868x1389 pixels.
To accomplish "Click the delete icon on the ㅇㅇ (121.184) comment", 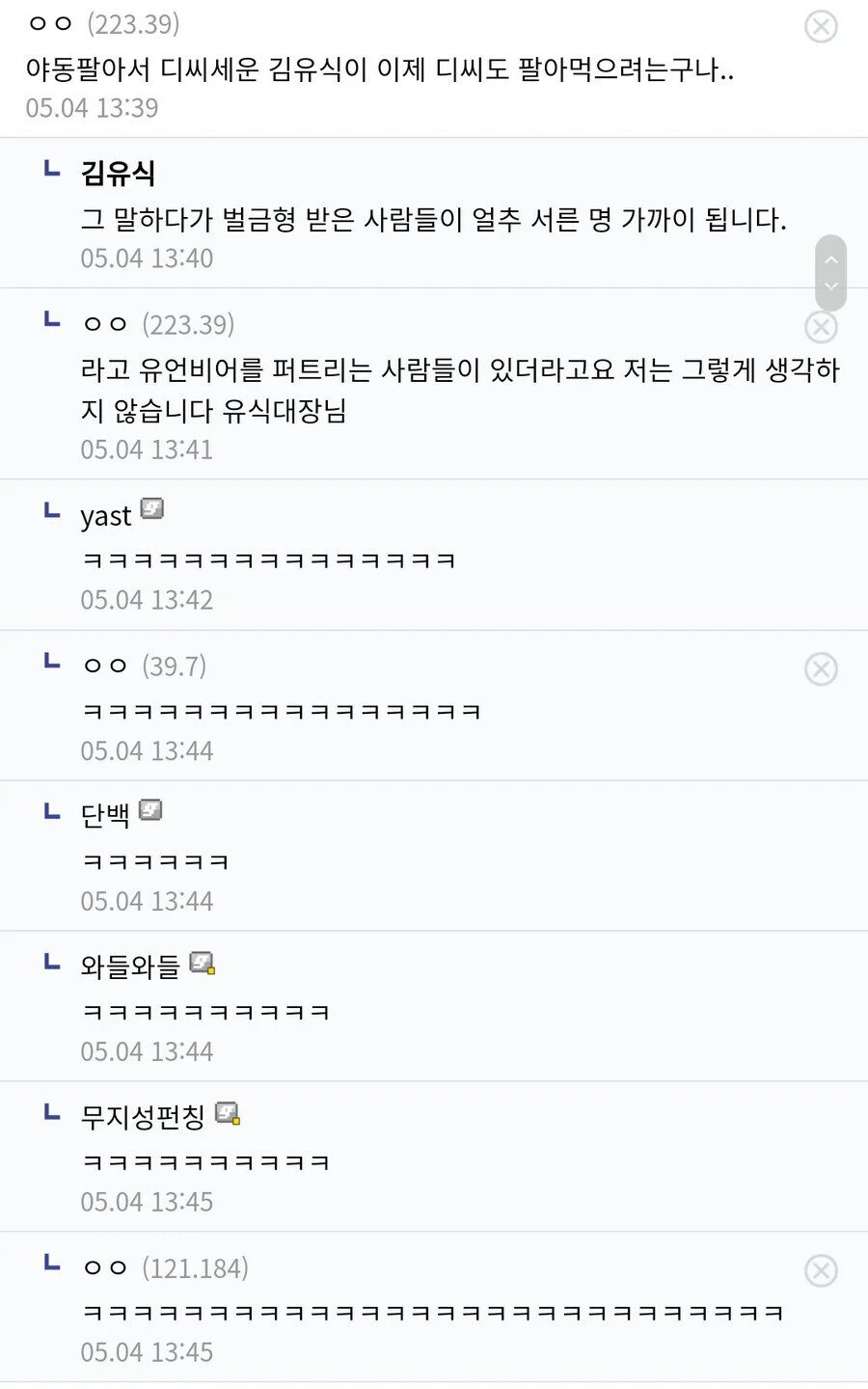I will click(821, 1271).
